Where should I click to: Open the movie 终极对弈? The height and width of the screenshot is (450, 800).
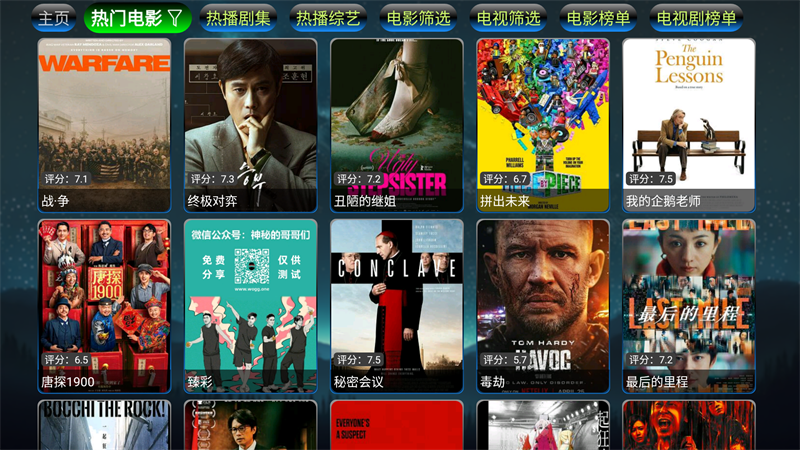pos(250,125)
